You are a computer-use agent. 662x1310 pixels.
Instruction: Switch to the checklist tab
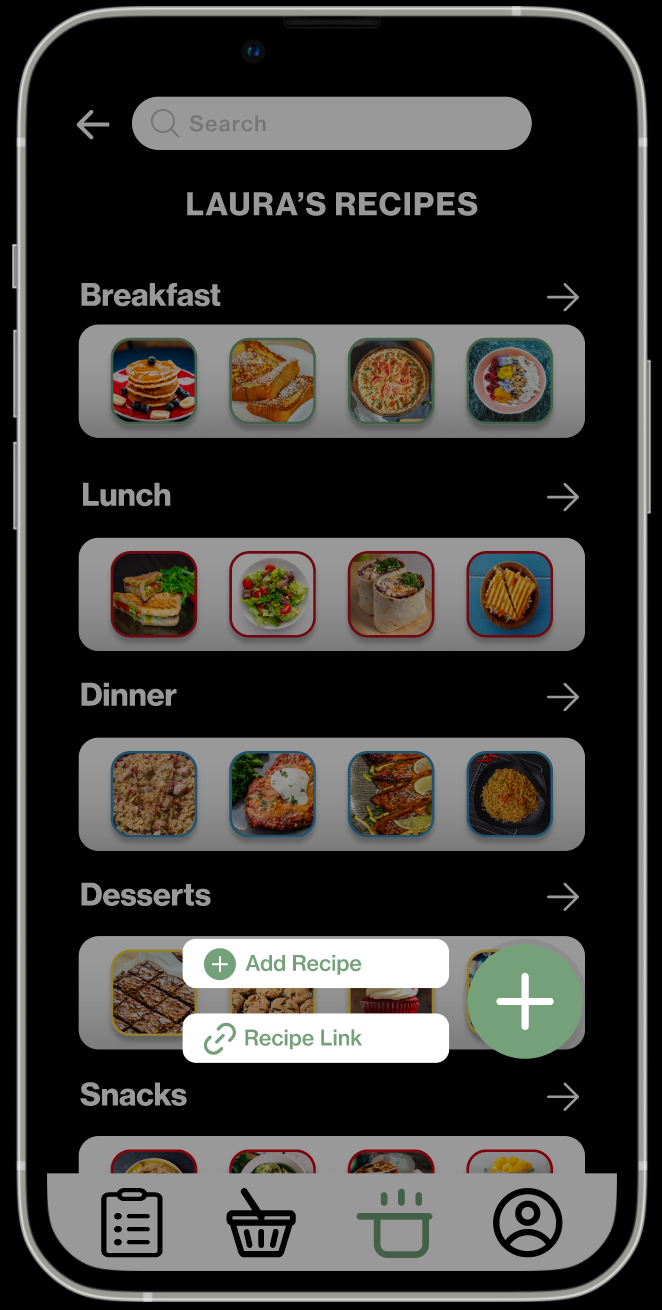pos(132,1222)
